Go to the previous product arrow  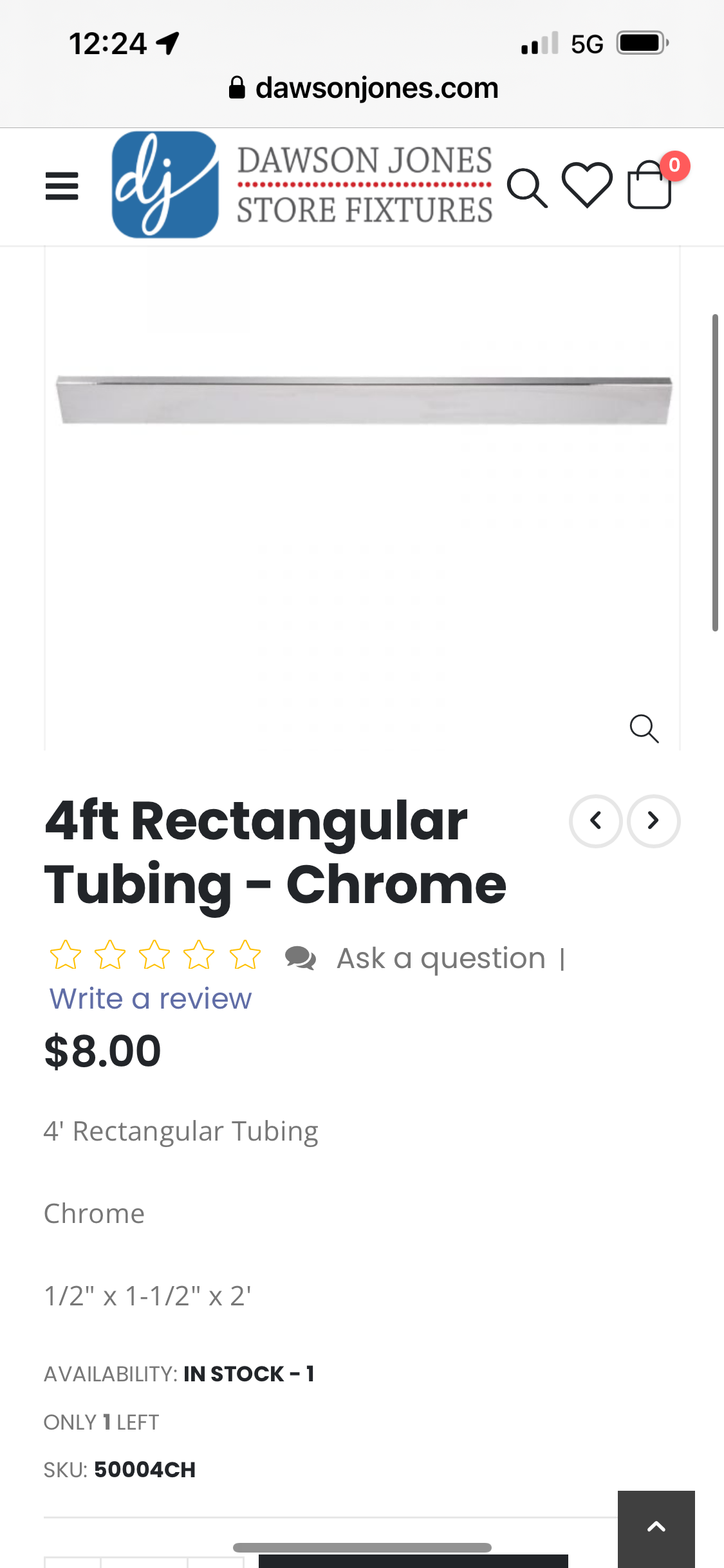596,821
